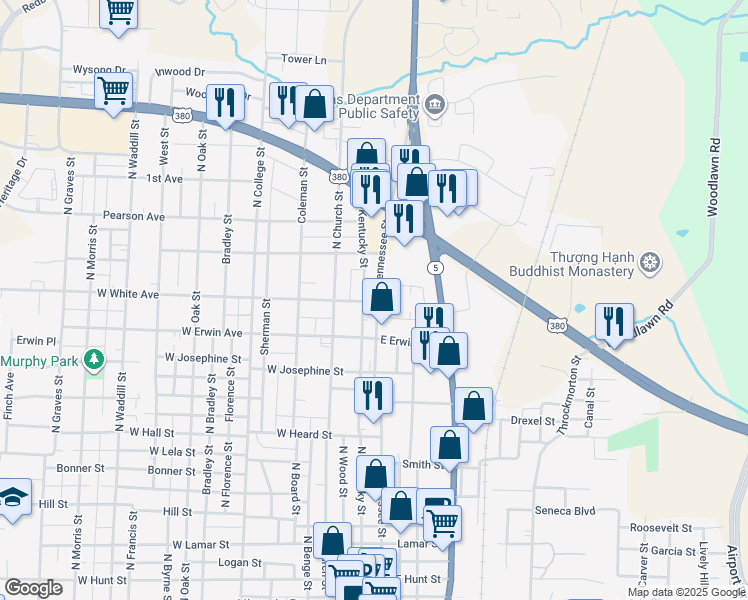Tap the restaurant marker near Tennessee St
748x600 pixels.
coord(403,219)
